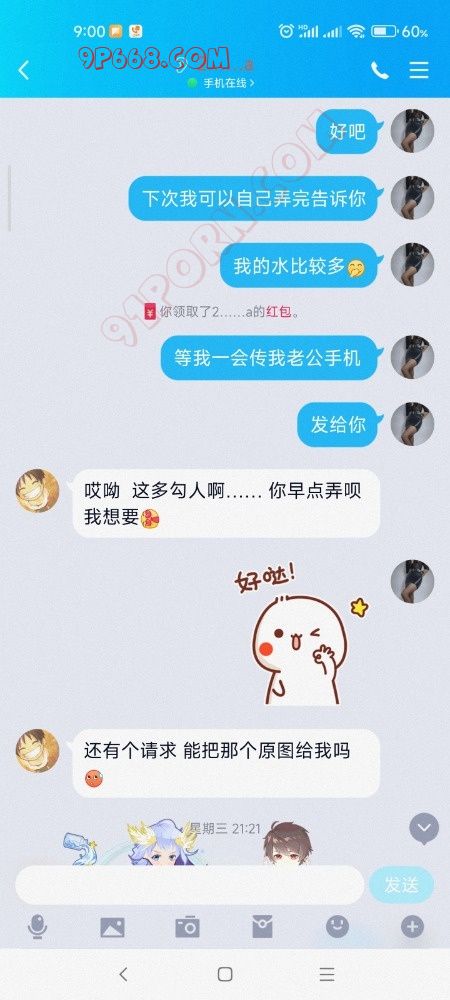450x1000 pixels.
Task: Send a red packet
Action: point(262,927)
